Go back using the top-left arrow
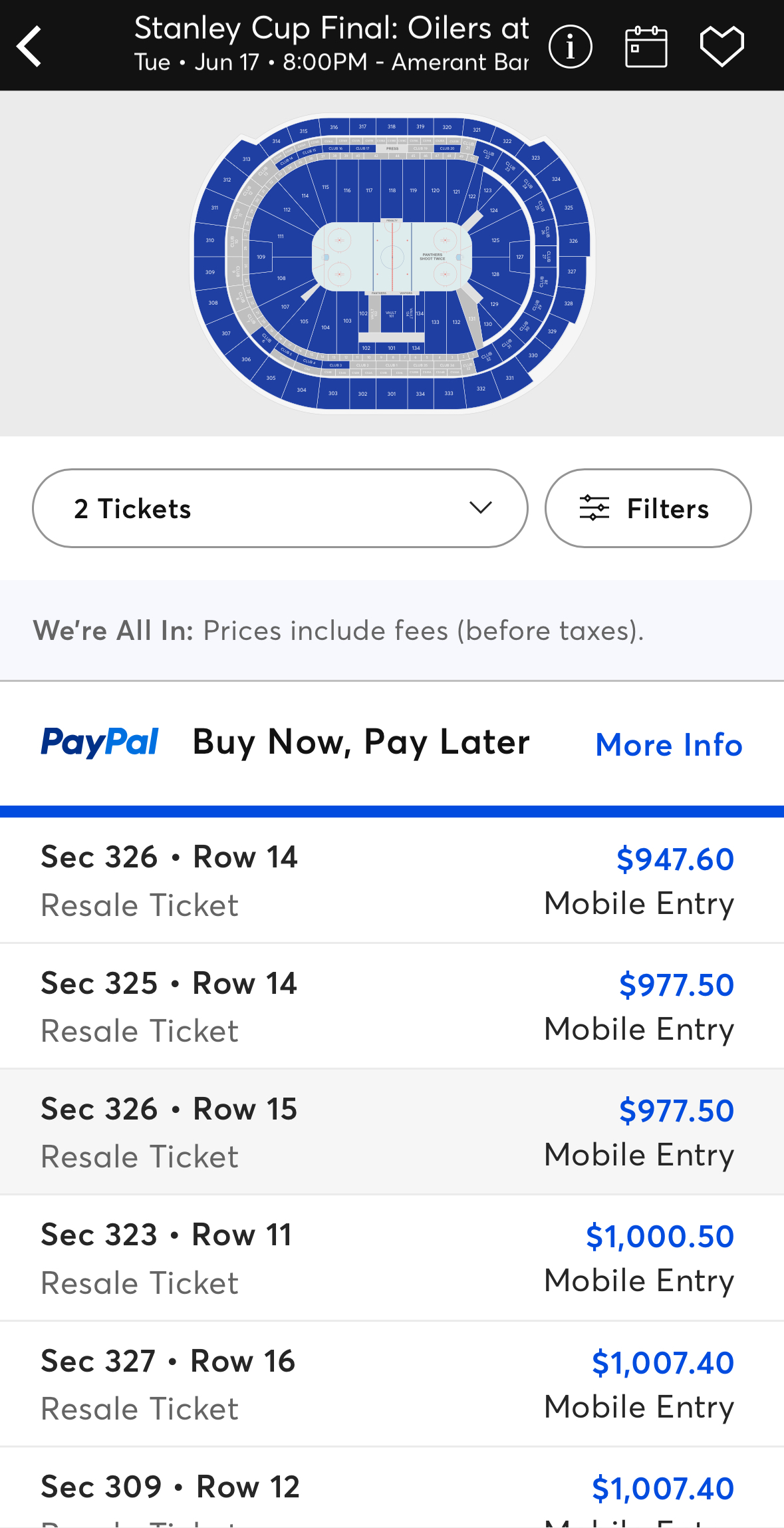This screenshot has width=784, height=1528. pyautogui.click(x=29, y=46)
